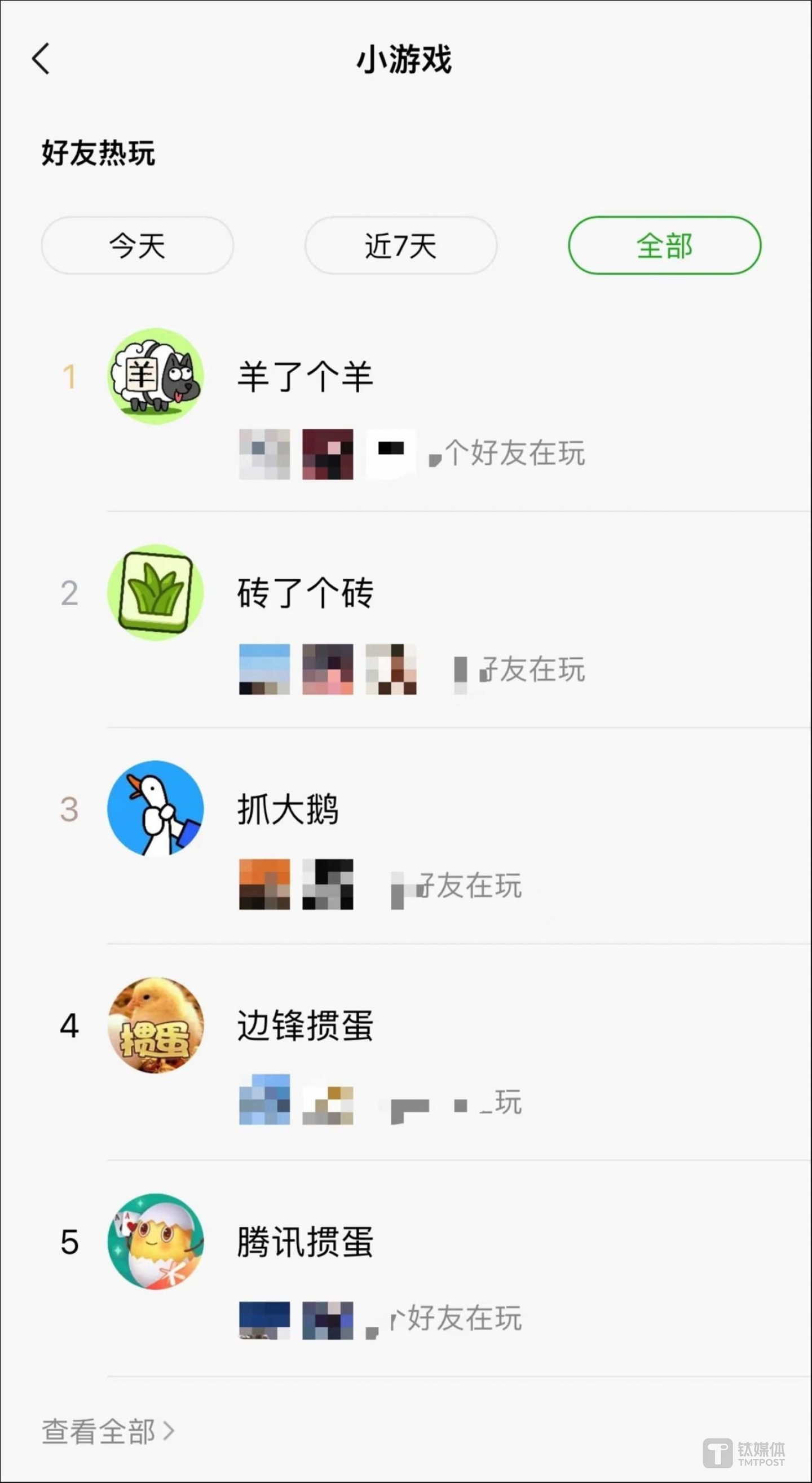Switch to the 近7天 filter tab

tap(400, 245)
